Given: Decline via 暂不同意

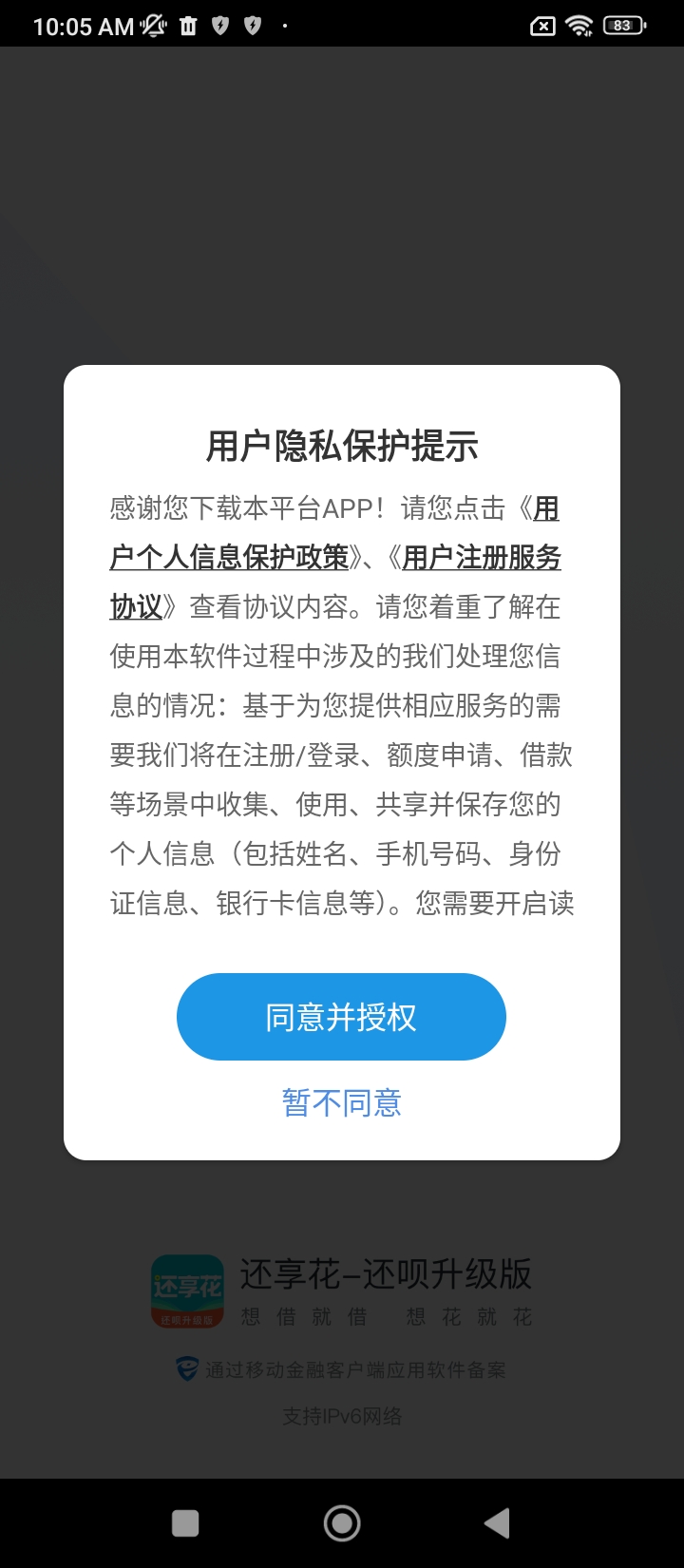Looking at the screenshot, I should click(341, 1102).
